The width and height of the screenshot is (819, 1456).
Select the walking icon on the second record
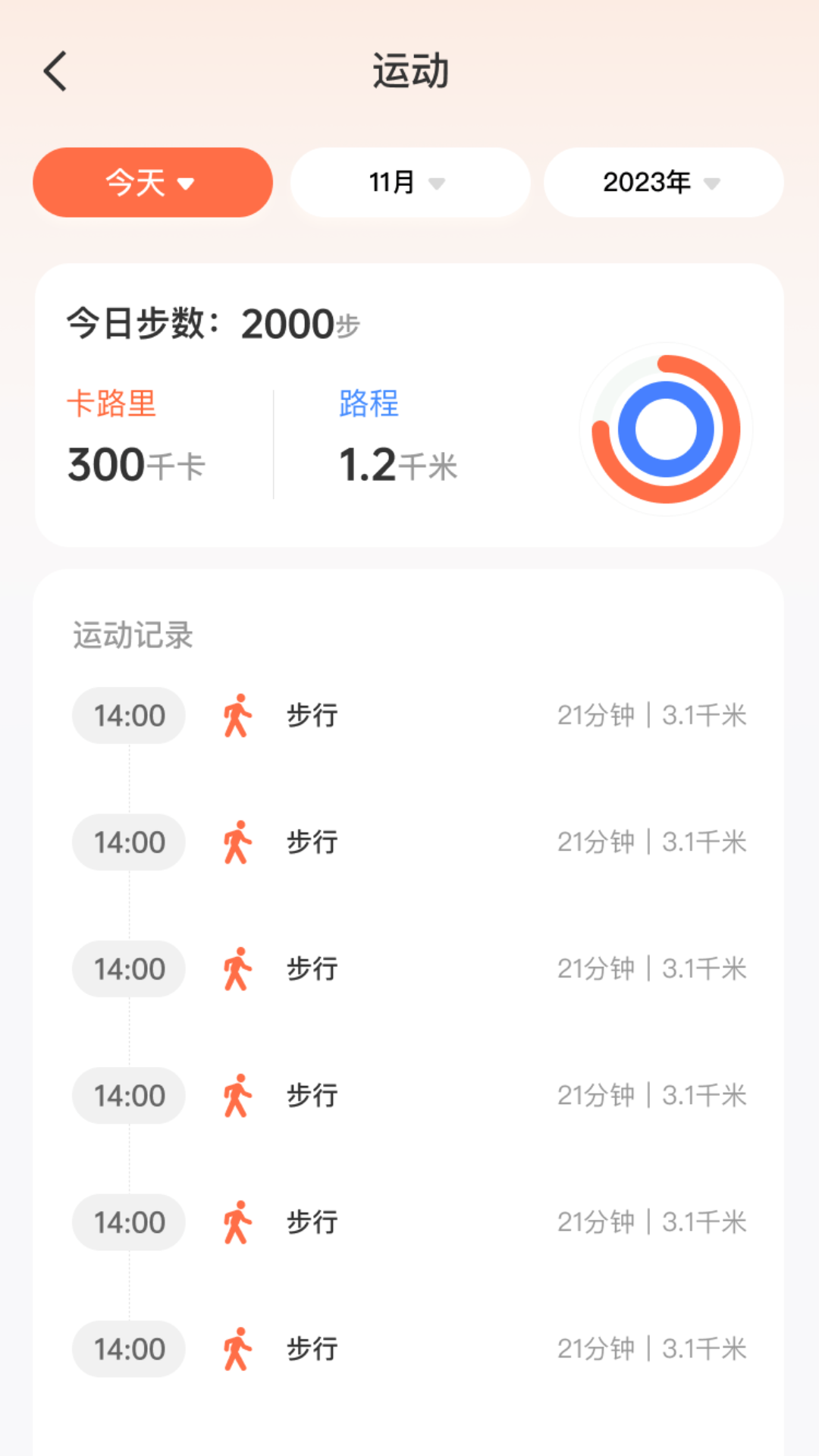pyautogui.click(x=238, y=840)
